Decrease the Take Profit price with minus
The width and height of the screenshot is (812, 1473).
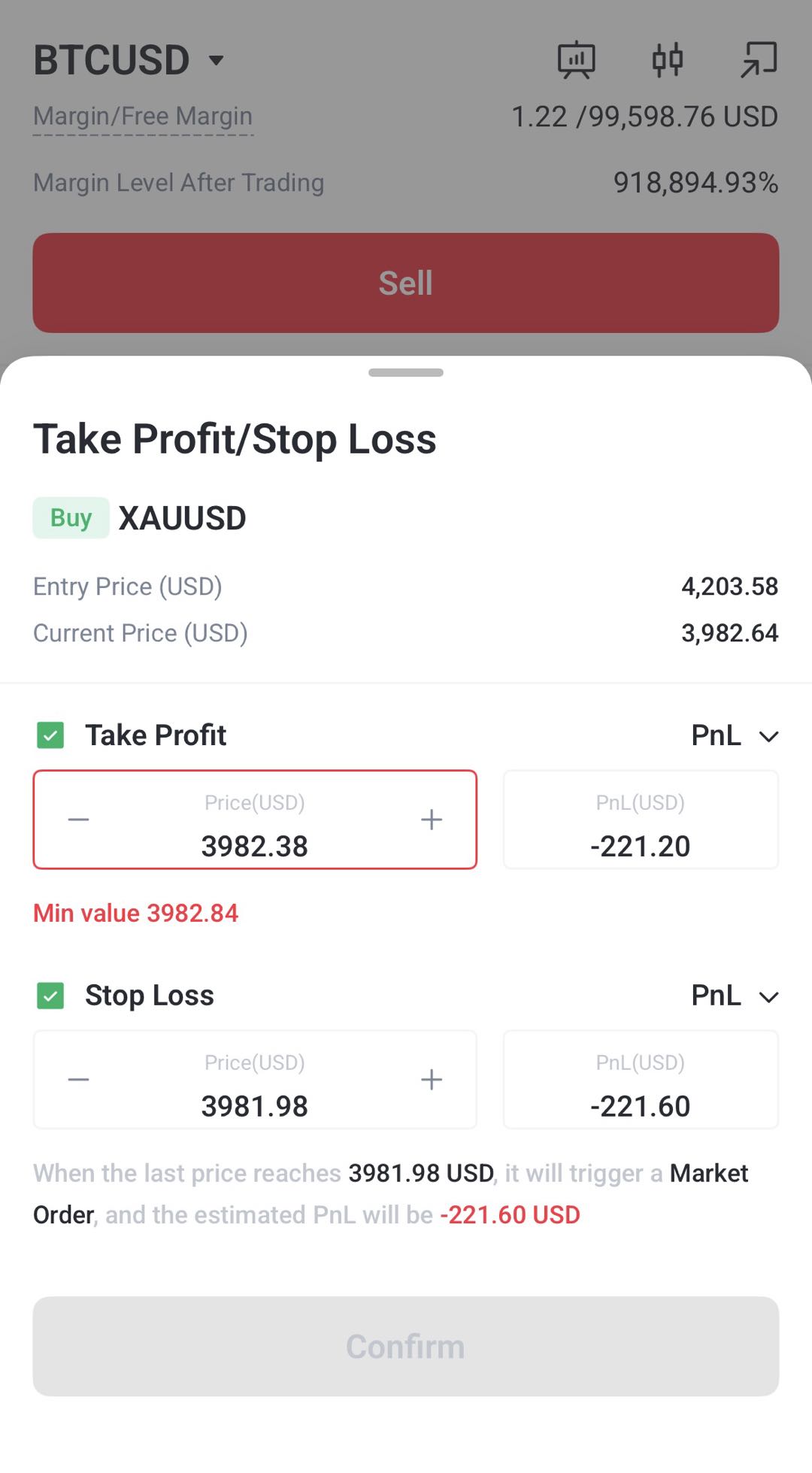pyautogui.click(x=79, y=820)
